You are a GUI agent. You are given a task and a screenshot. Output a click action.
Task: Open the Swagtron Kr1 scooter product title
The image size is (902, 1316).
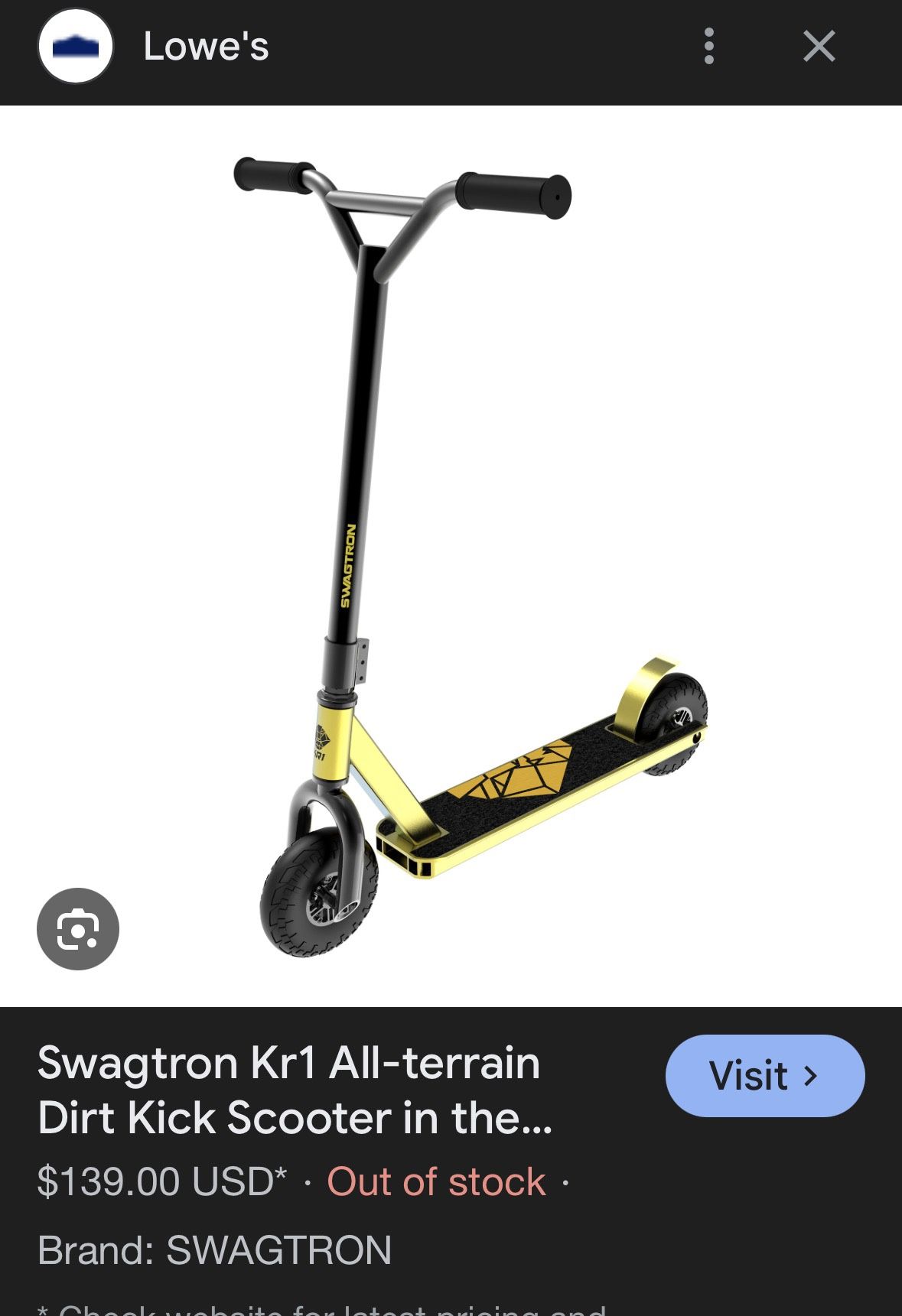(295, 1090)
